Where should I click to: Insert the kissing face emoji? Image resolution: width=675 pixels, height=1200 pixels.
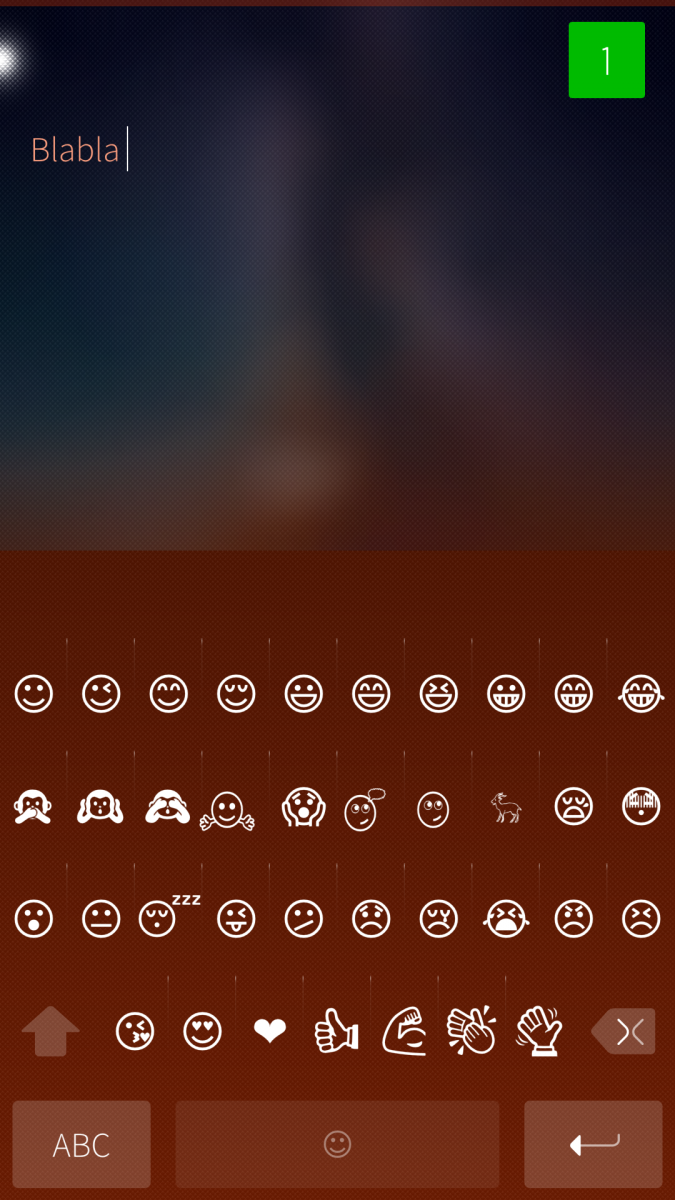coord(135,1031)
